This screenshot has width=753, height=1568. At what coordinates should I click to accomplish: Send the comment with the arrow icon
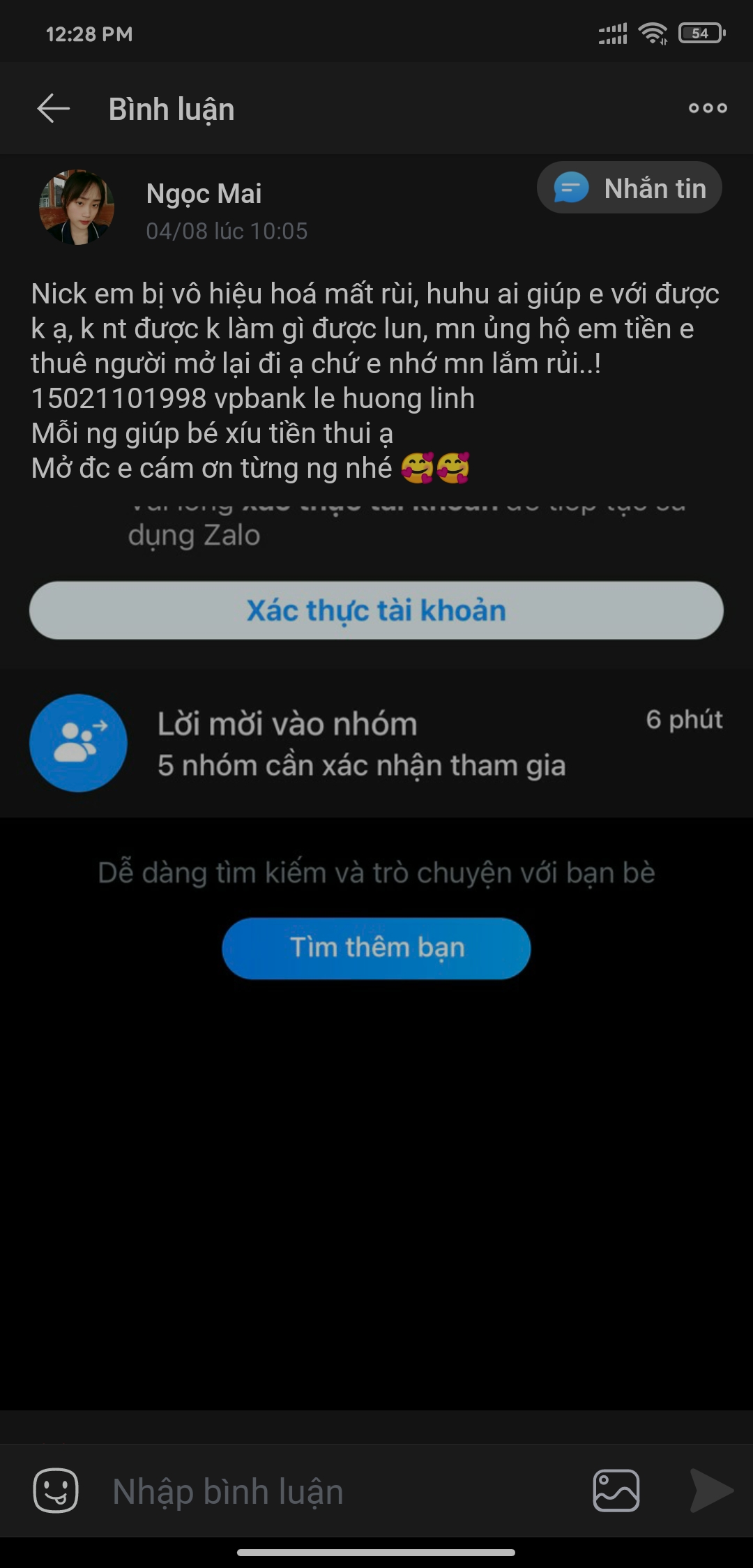(710, 1491)
